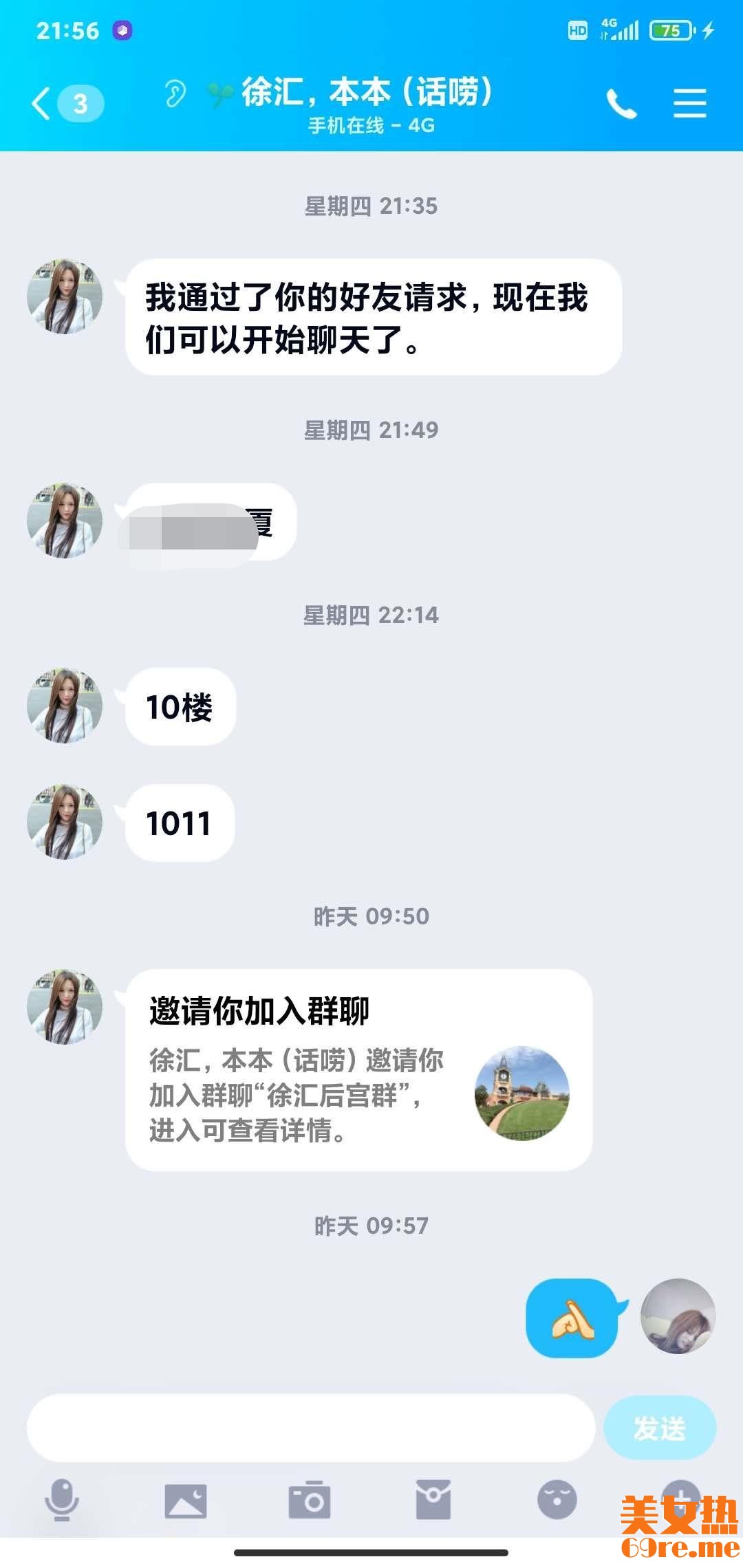Tap the 发送 send button

coord(659,1428)
